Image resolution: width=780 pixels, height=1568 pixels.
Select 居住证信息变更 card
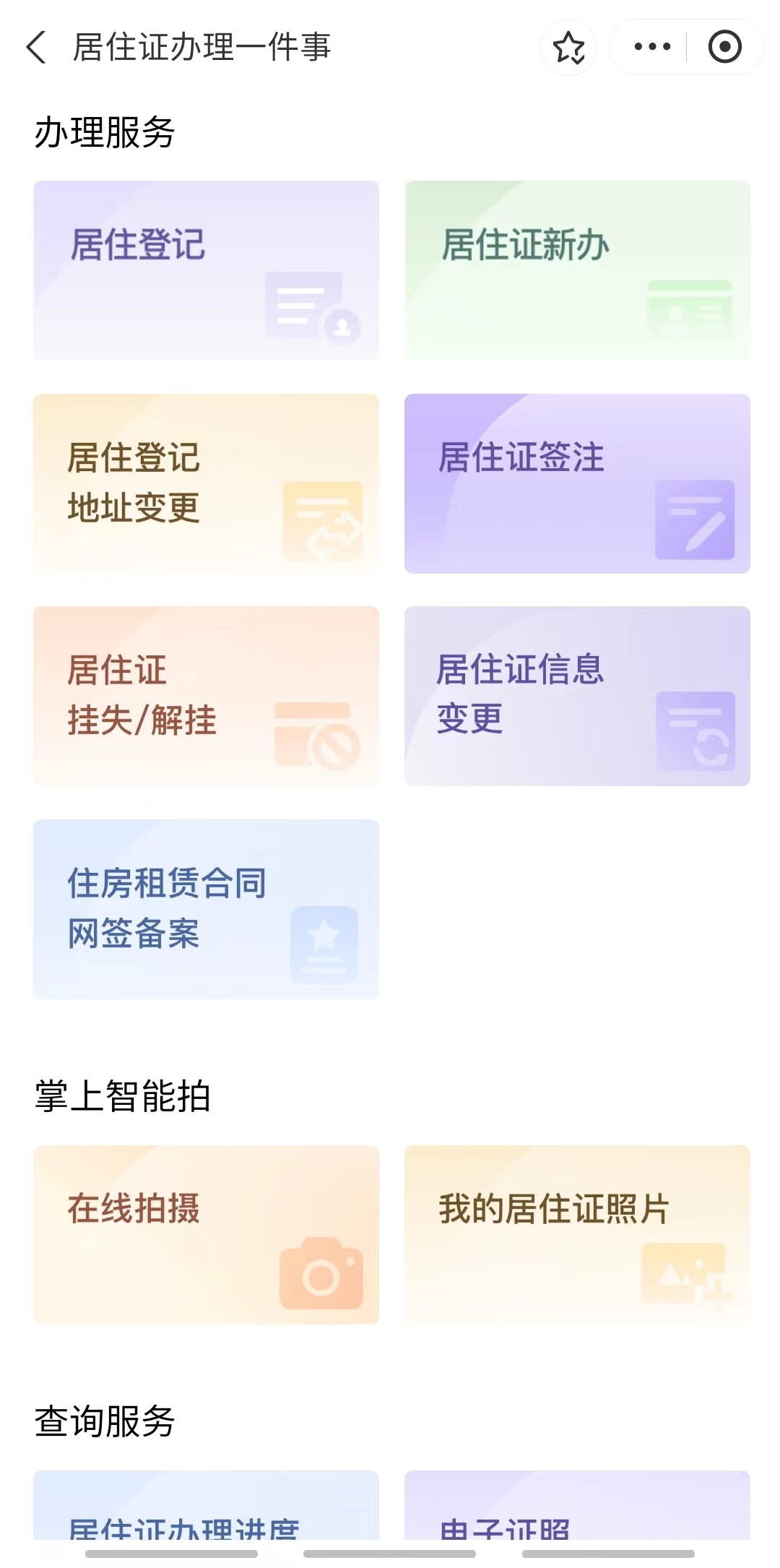point(577,695)
